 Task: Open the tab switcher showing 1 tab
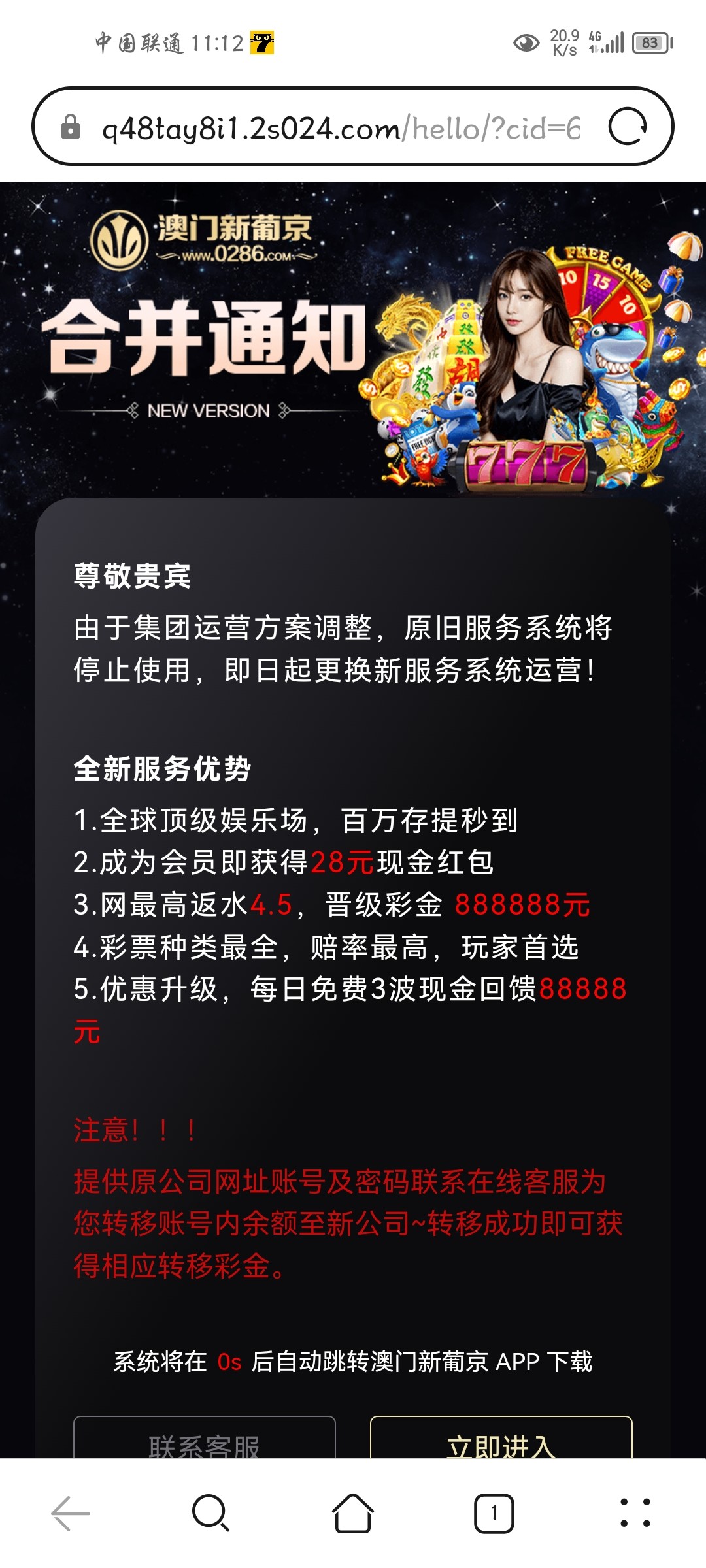tap(494, 1513)
